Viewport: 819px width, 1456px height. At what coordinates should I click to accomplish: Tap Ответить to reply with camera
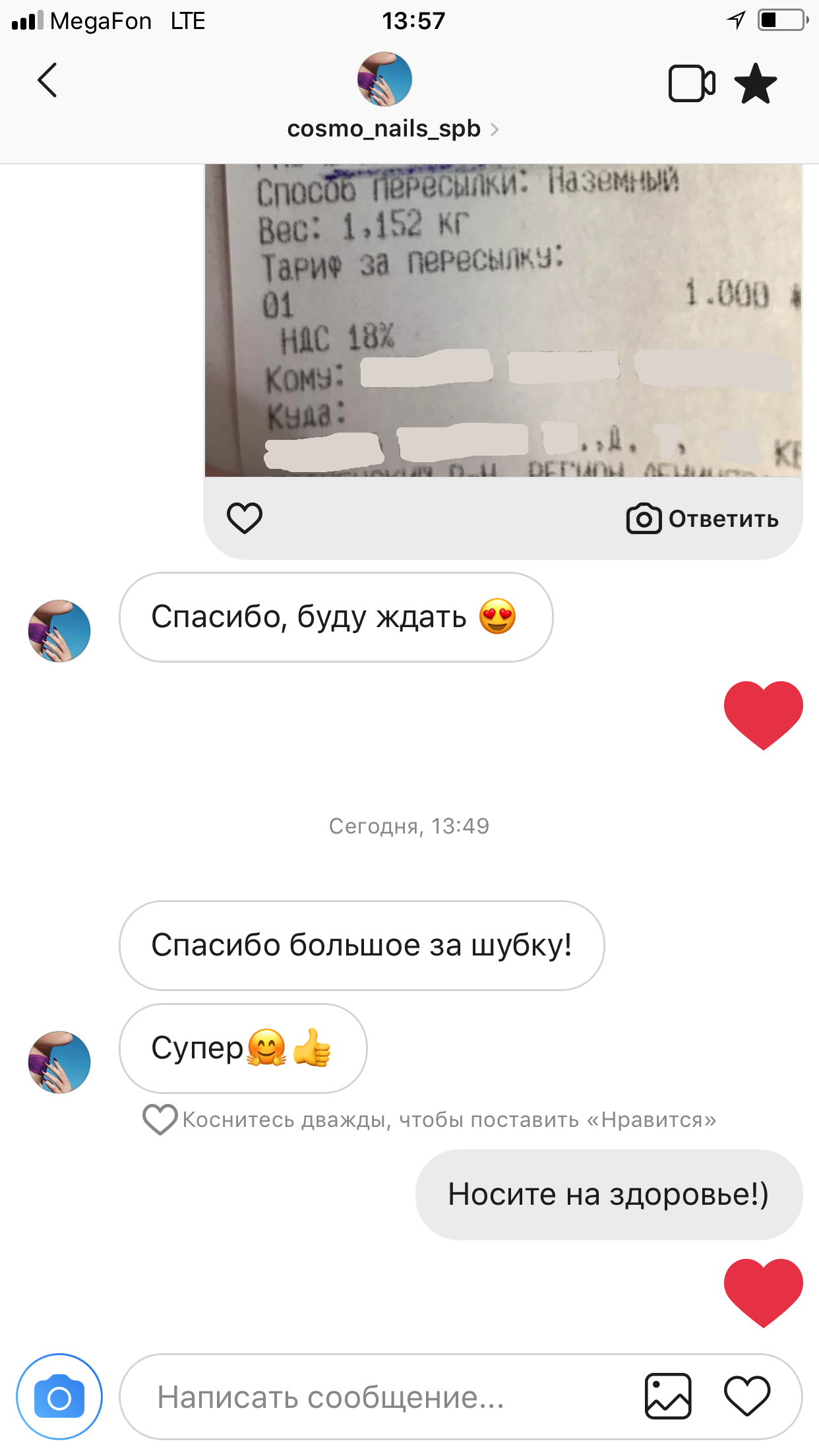pos(703,519)
